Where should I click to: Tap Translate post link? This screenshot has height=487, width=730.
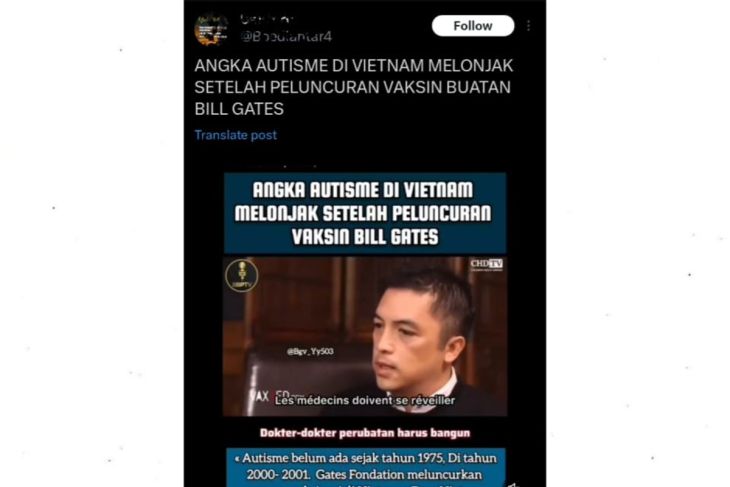point(236,135)
